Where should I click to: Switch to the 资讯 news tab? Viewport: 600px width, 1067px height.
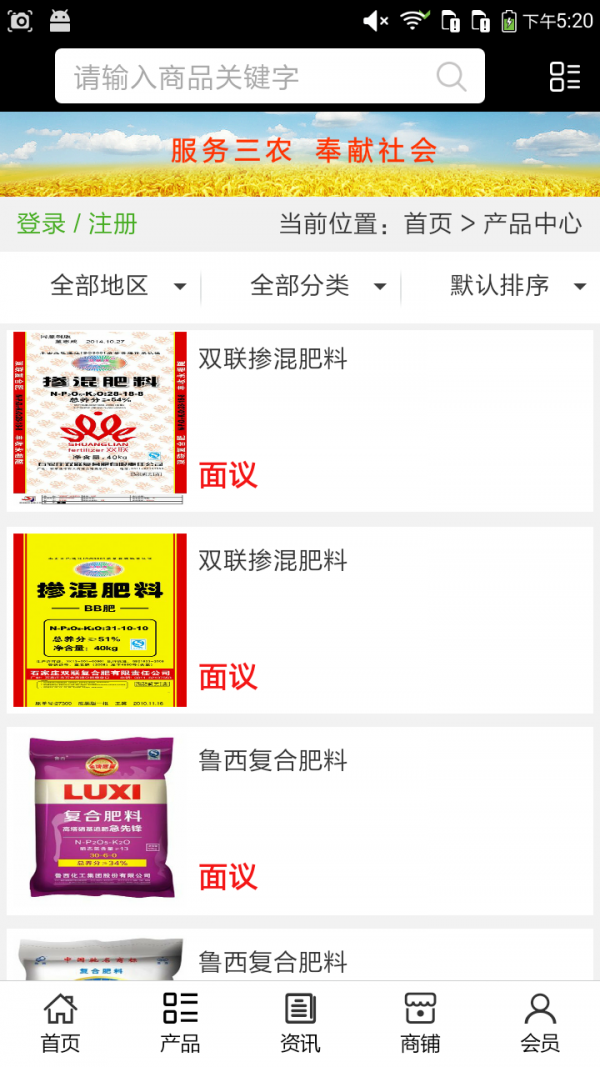300,1022
